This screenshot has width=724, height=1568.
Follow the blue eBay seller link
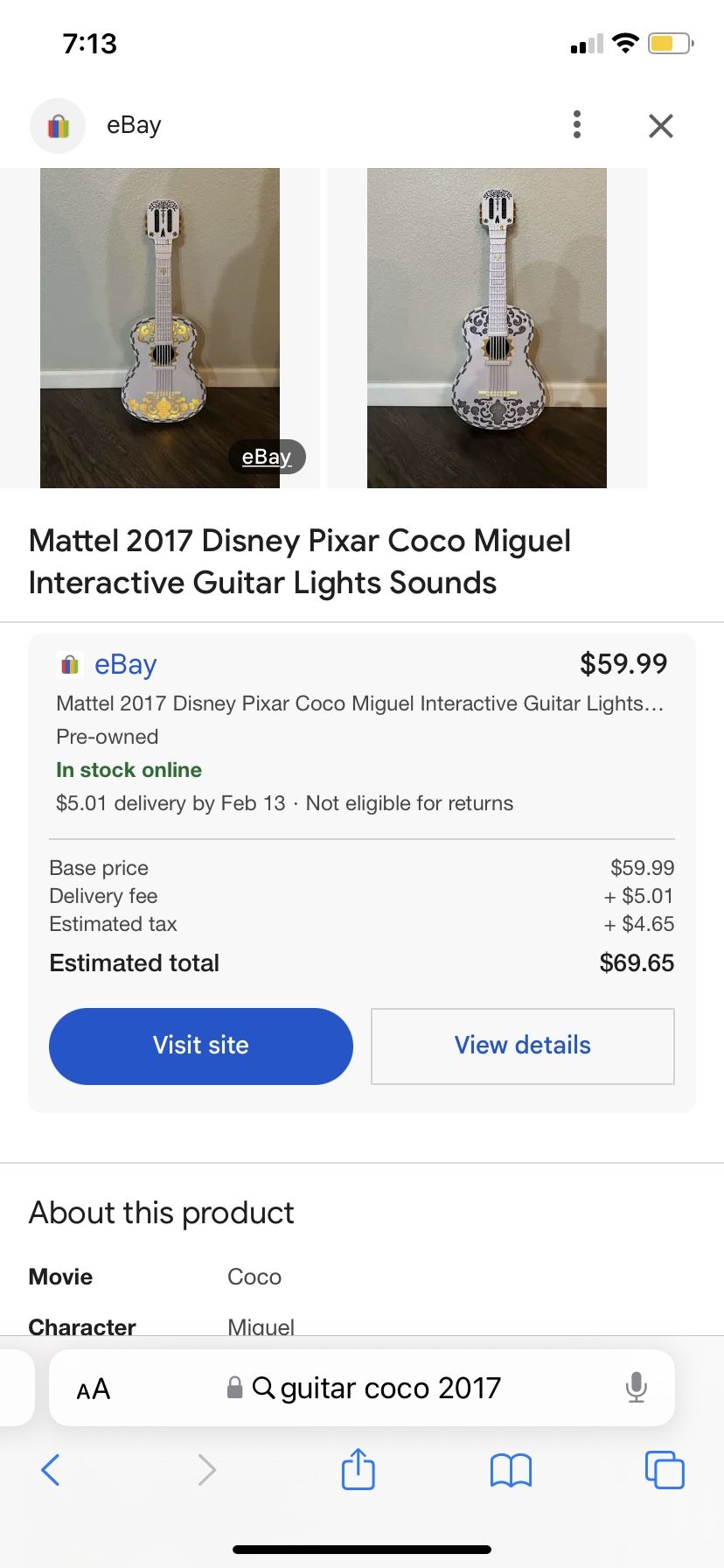(x=125, y=665)
